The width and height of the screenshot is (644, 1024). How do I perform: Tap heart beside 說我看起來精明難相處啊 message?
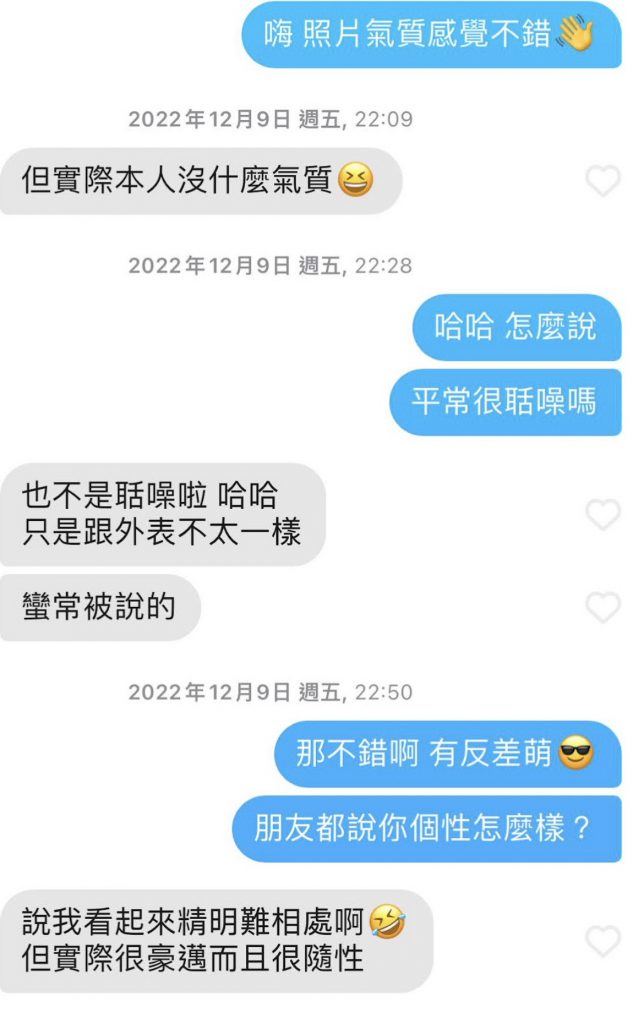tap(602, 941)
